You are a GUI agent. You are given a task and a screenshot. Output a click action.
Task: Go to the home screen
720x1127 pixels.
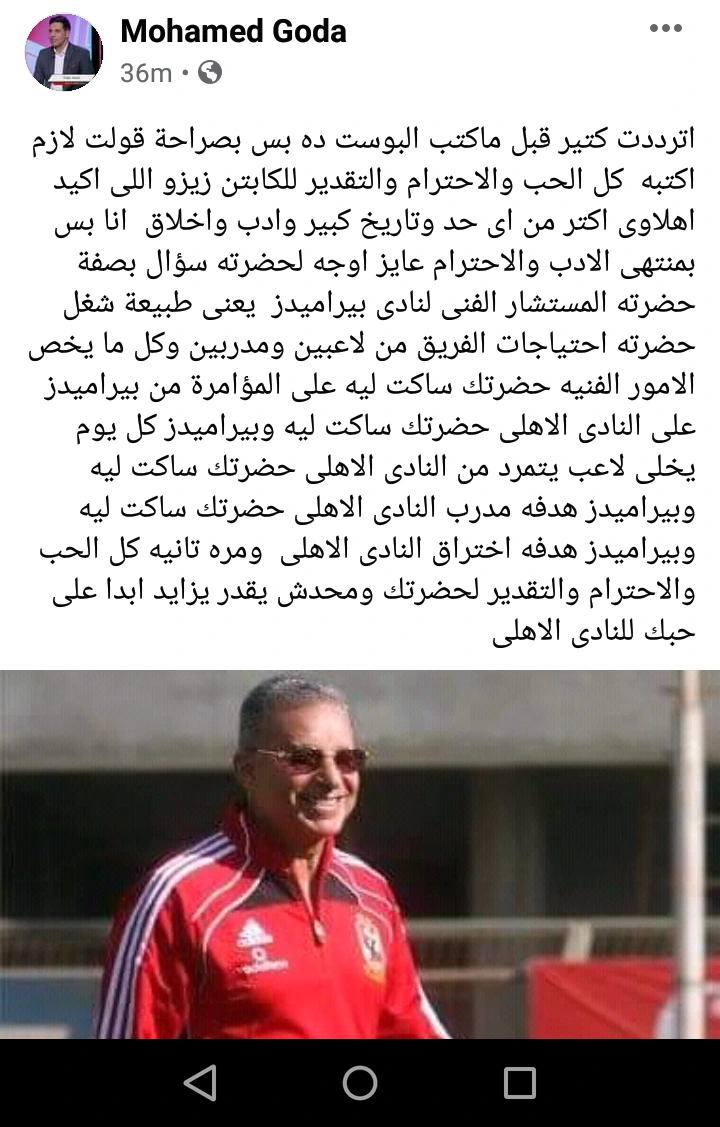360,1083
